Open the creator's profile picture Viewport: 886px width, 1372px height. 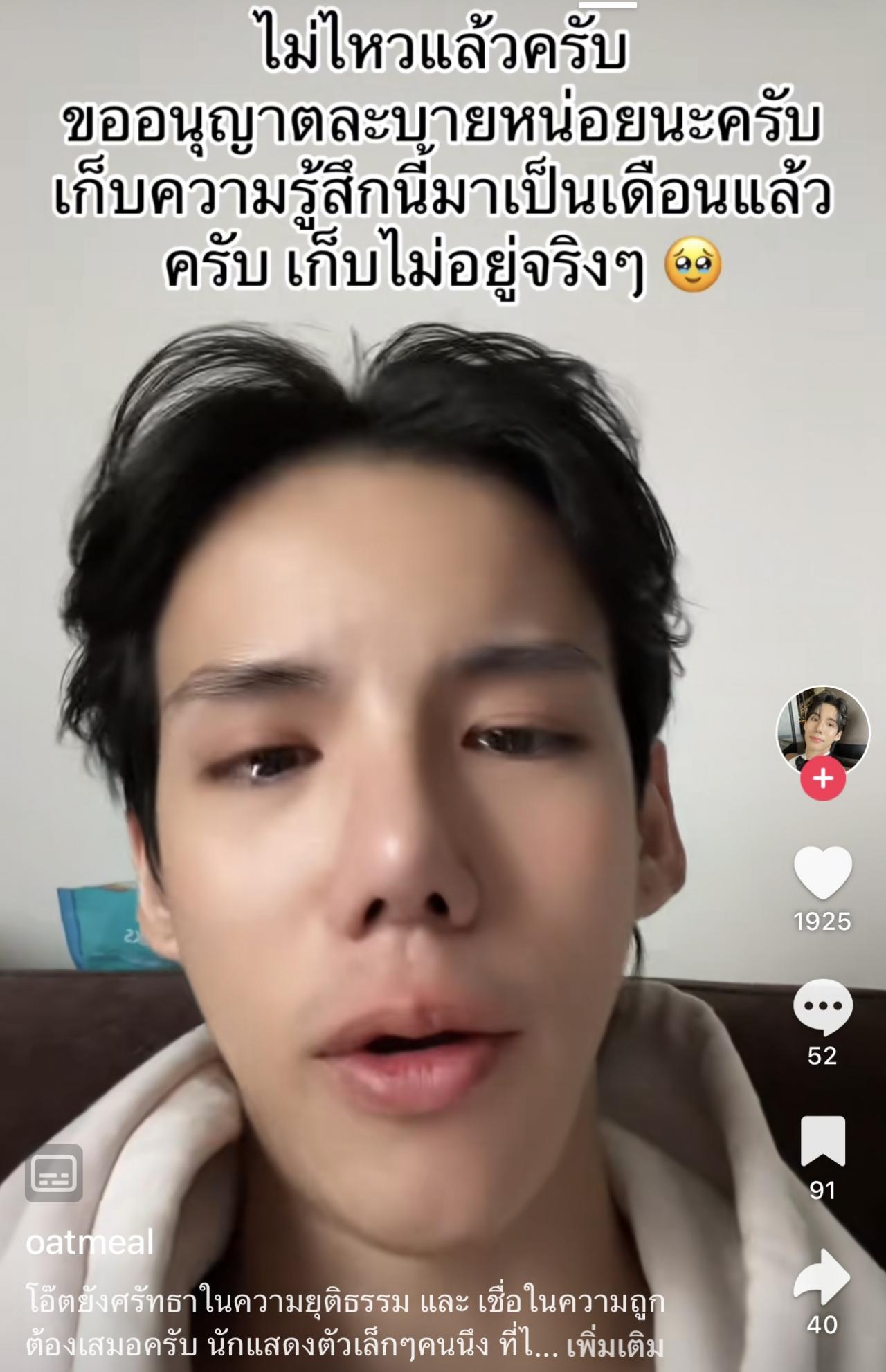[x=822, y=729]
